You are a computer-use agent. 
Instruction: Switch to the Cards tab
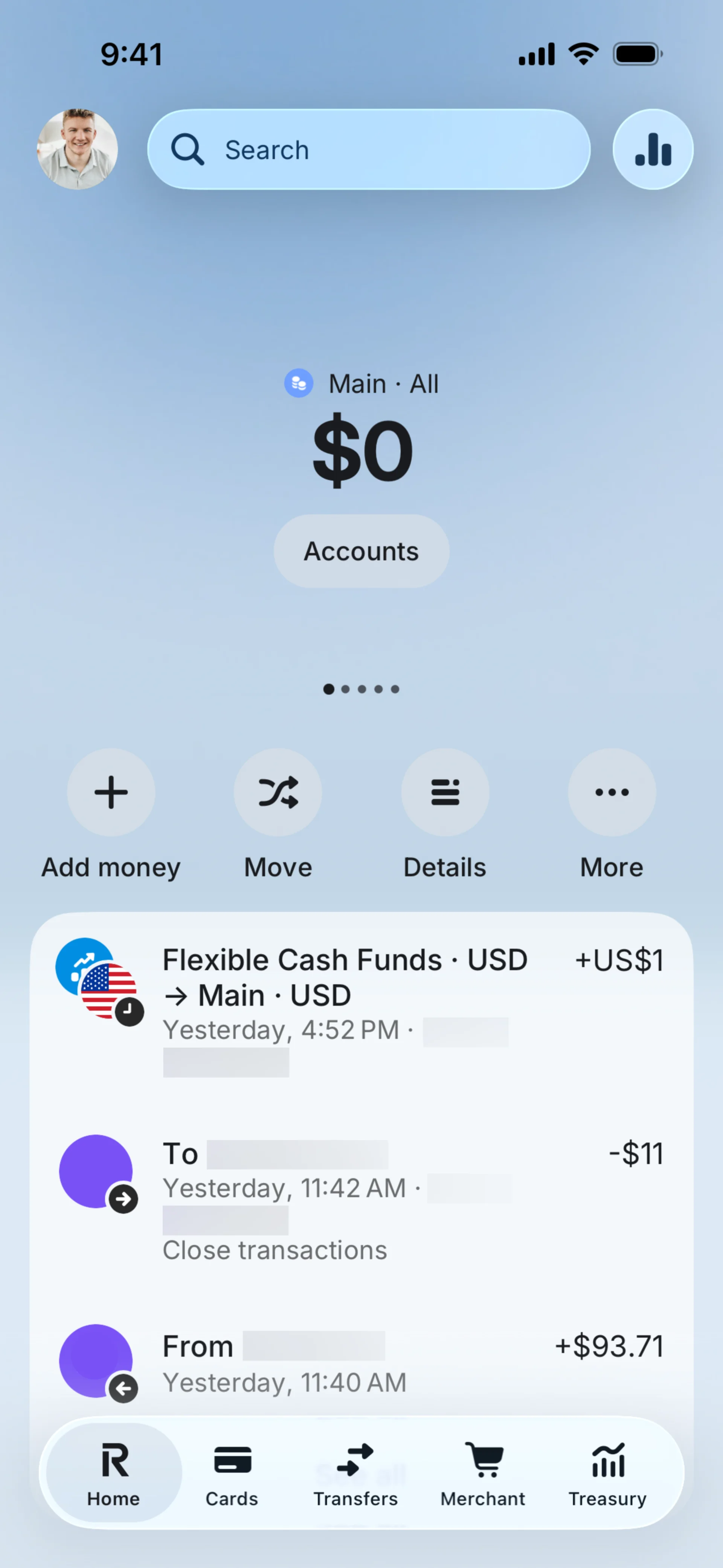pyautogui.click(x=232, y=1472)
